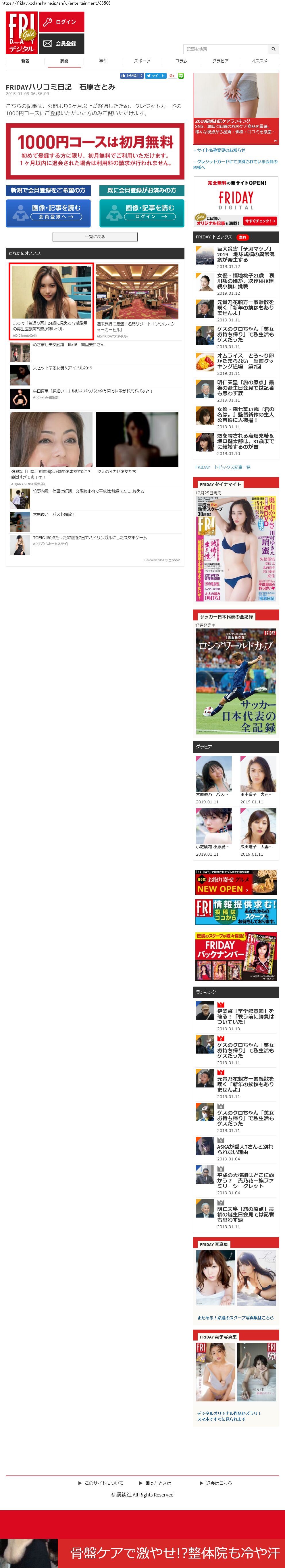The image size is (285, 1568).
Task: Open お取り寄せグルメ NEW OPEN banner
Action: 236,882
